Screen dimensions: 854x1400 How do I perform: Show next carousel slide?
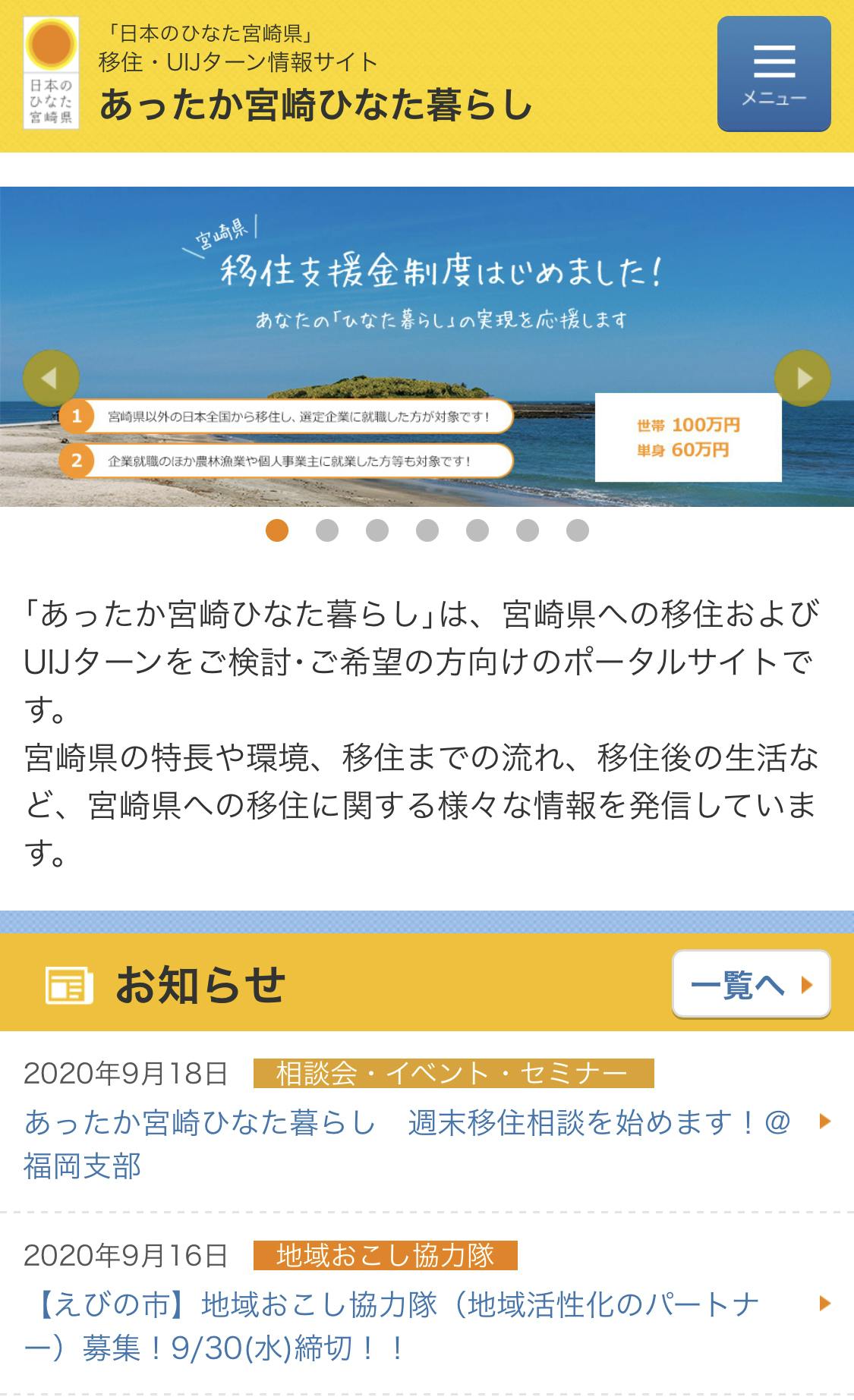pyautogui.click(x=802, y=378)
